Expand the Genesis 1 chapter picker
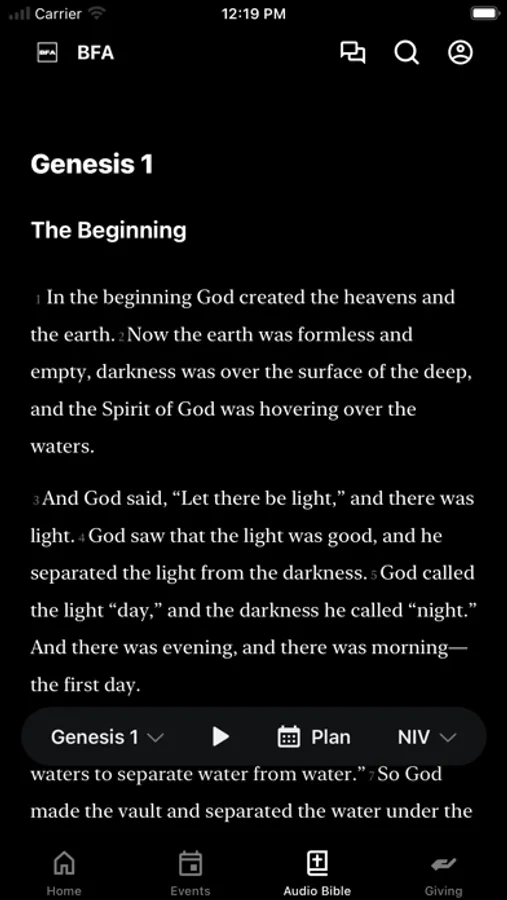 [x=107, y=737]
